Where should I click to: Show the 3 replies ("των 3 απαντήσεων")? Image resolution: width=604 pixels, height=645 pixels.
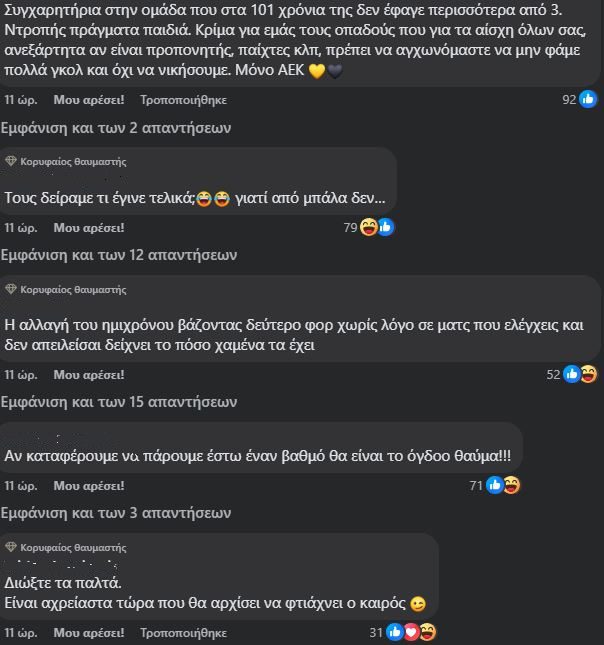116,512
